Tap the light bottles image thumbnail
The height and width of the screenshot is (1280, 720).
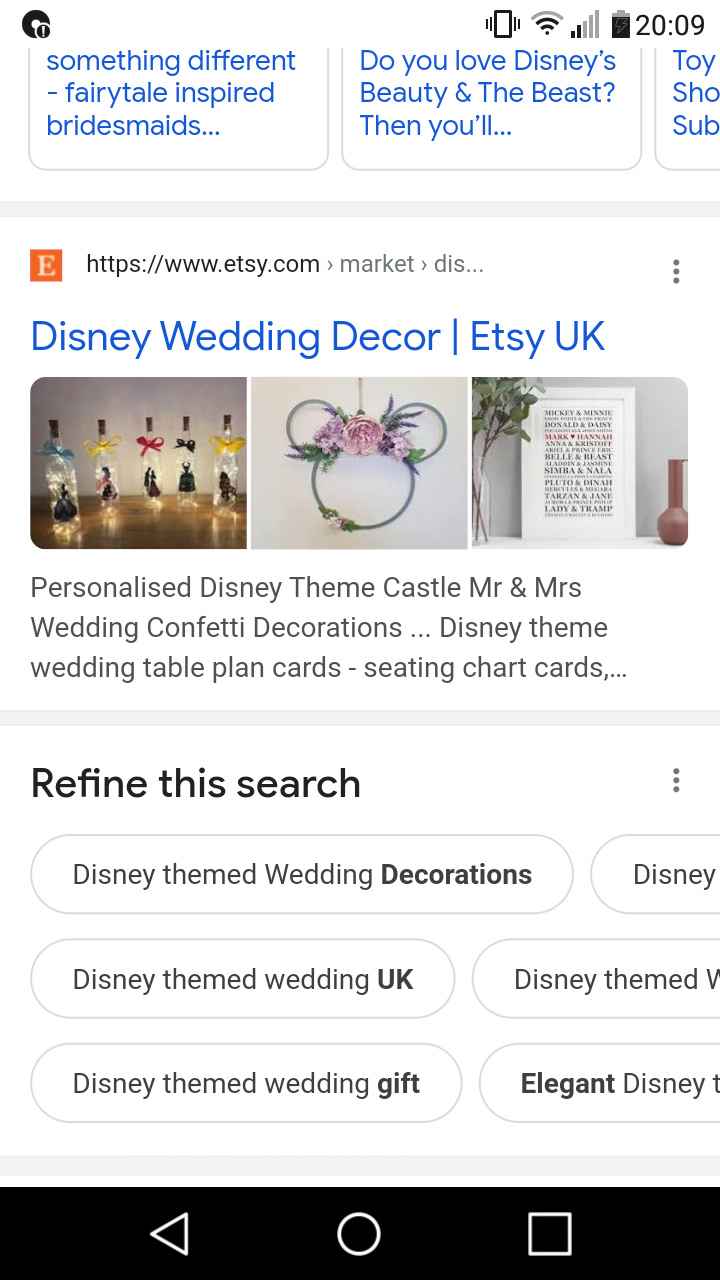pyautogui.click(x=138, y=462)
